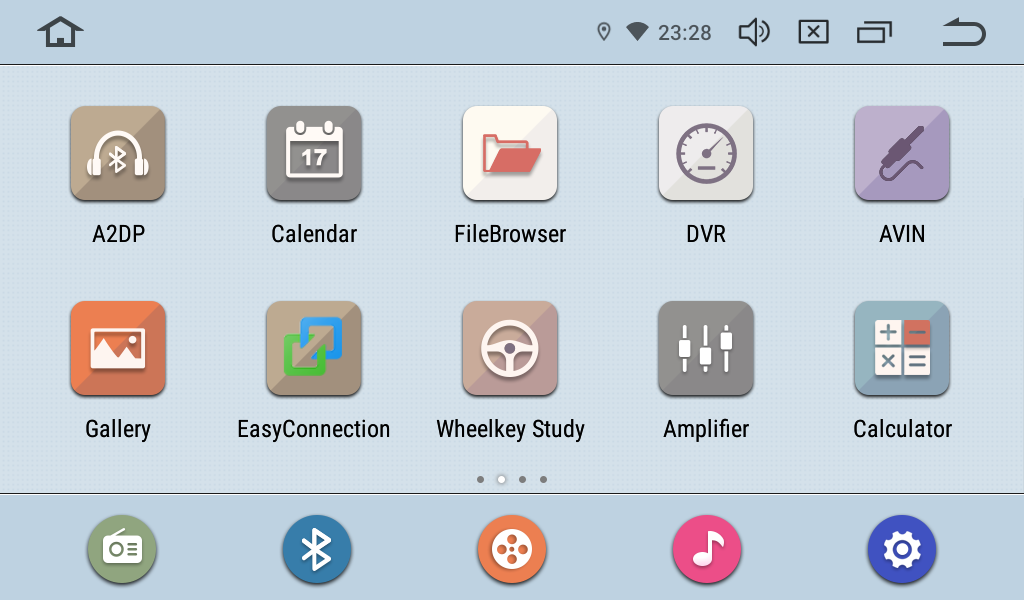Launch EasyConnection

[x=314, y=349]
